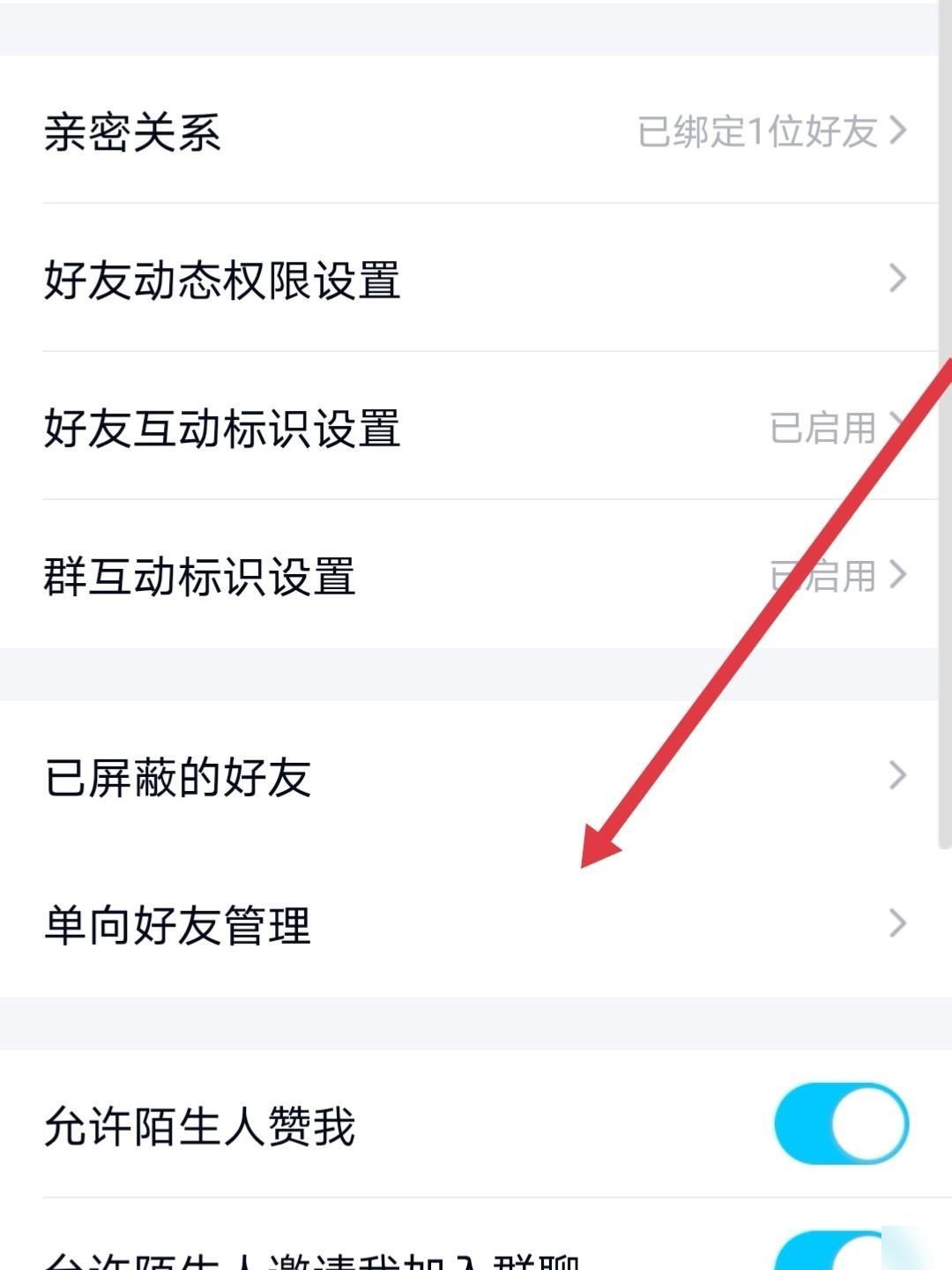The image size is (952, 1270).
Task: Click the arrow beside 已屏蔽的好友
Action: pyautogui.click(x=897, y=776)
